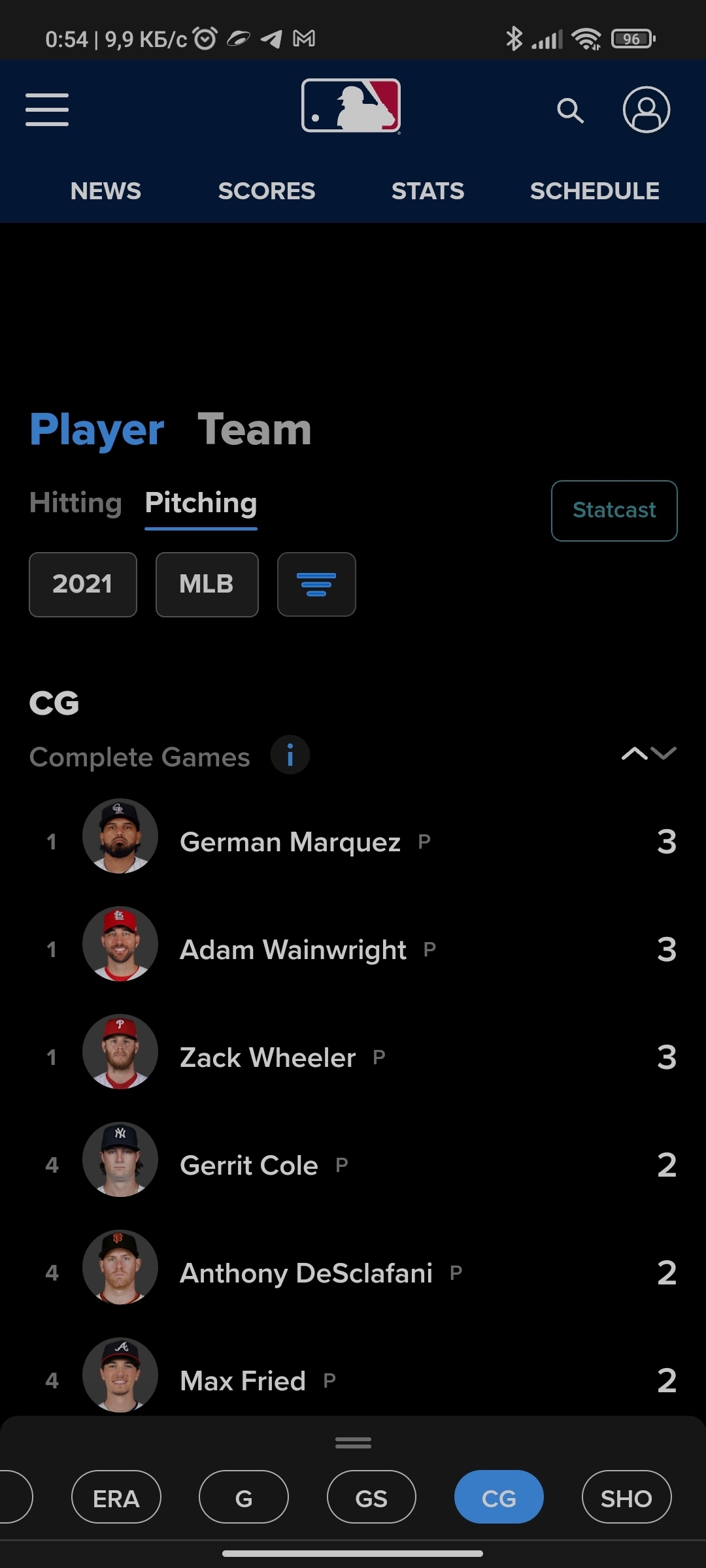Open Adam Wainwright's player page
This screenshot has width=706, height=1568.
coord(293,950)
